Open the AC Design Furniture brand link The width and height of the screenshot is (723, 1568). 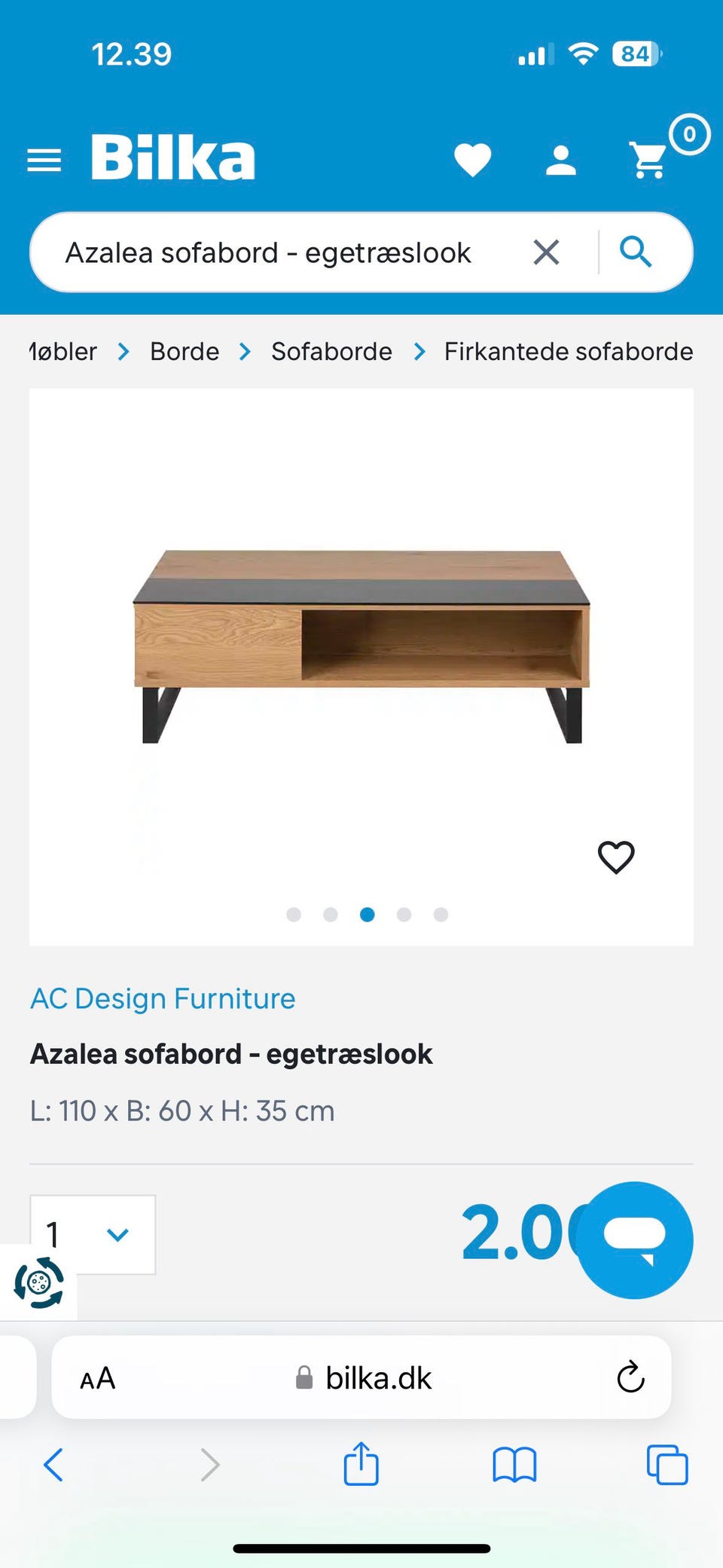click(163, 998)
